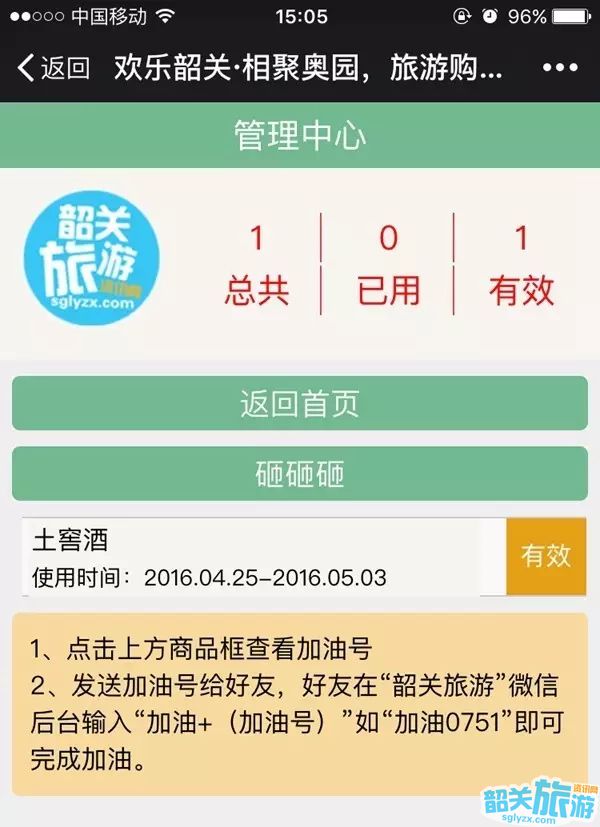
Task: Tap the 返回首页 button
Action: pyautogui.click(x=299, y=404)
